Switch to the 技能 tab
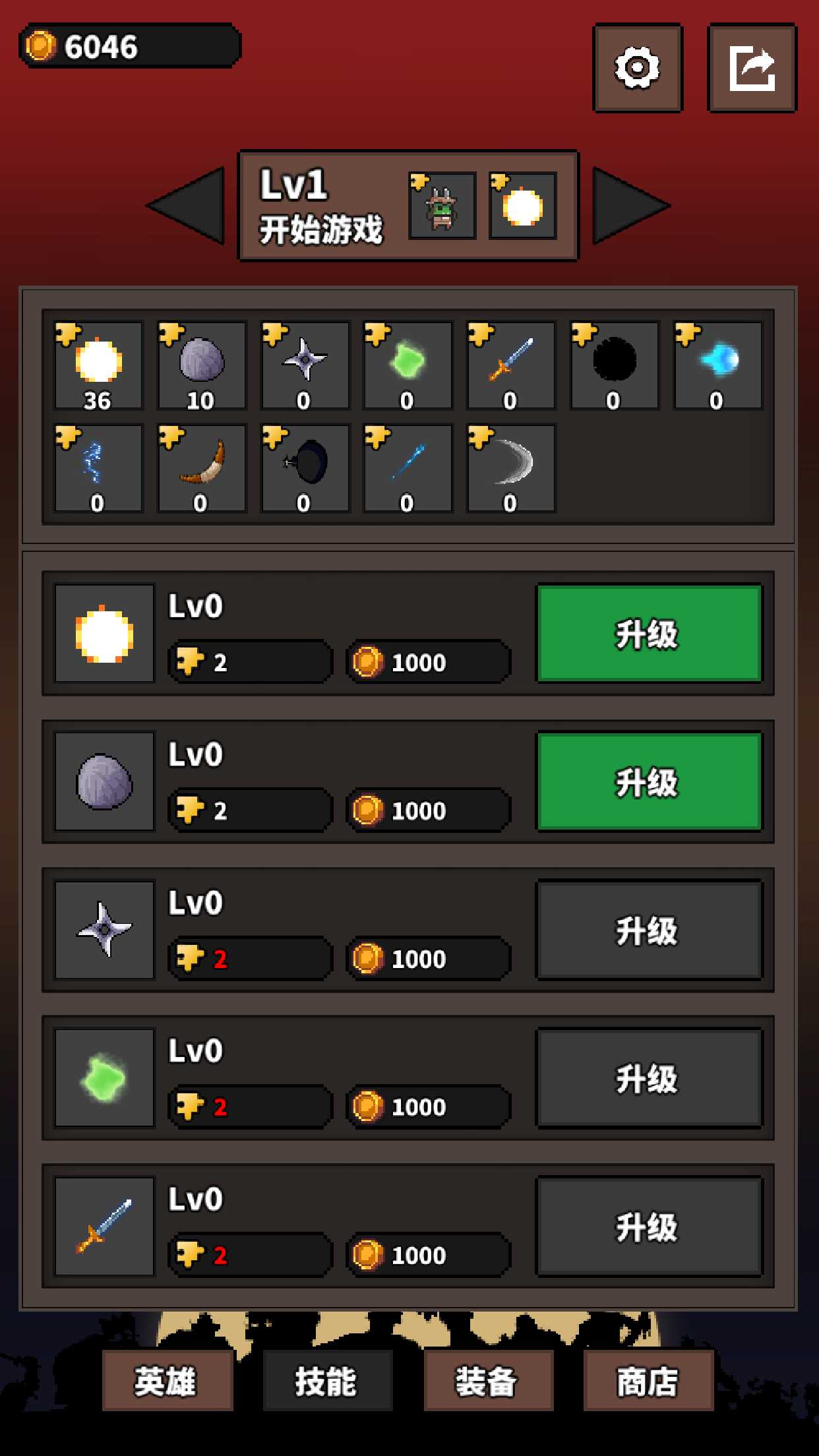This screenshot has height=1456, width=819. tap(328, 1380)
